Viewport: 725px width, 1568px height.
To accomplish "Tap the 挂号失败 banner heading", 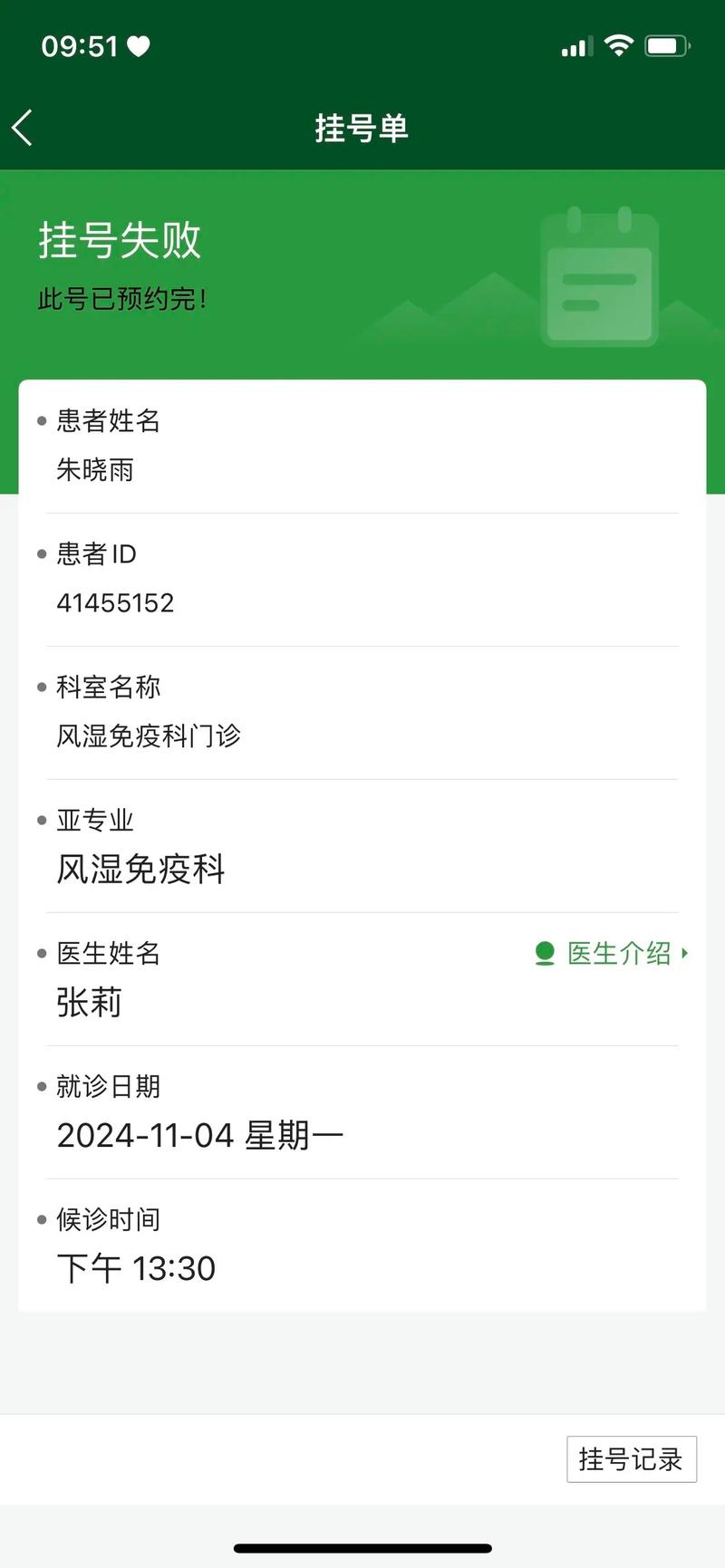I will [119, 240].
